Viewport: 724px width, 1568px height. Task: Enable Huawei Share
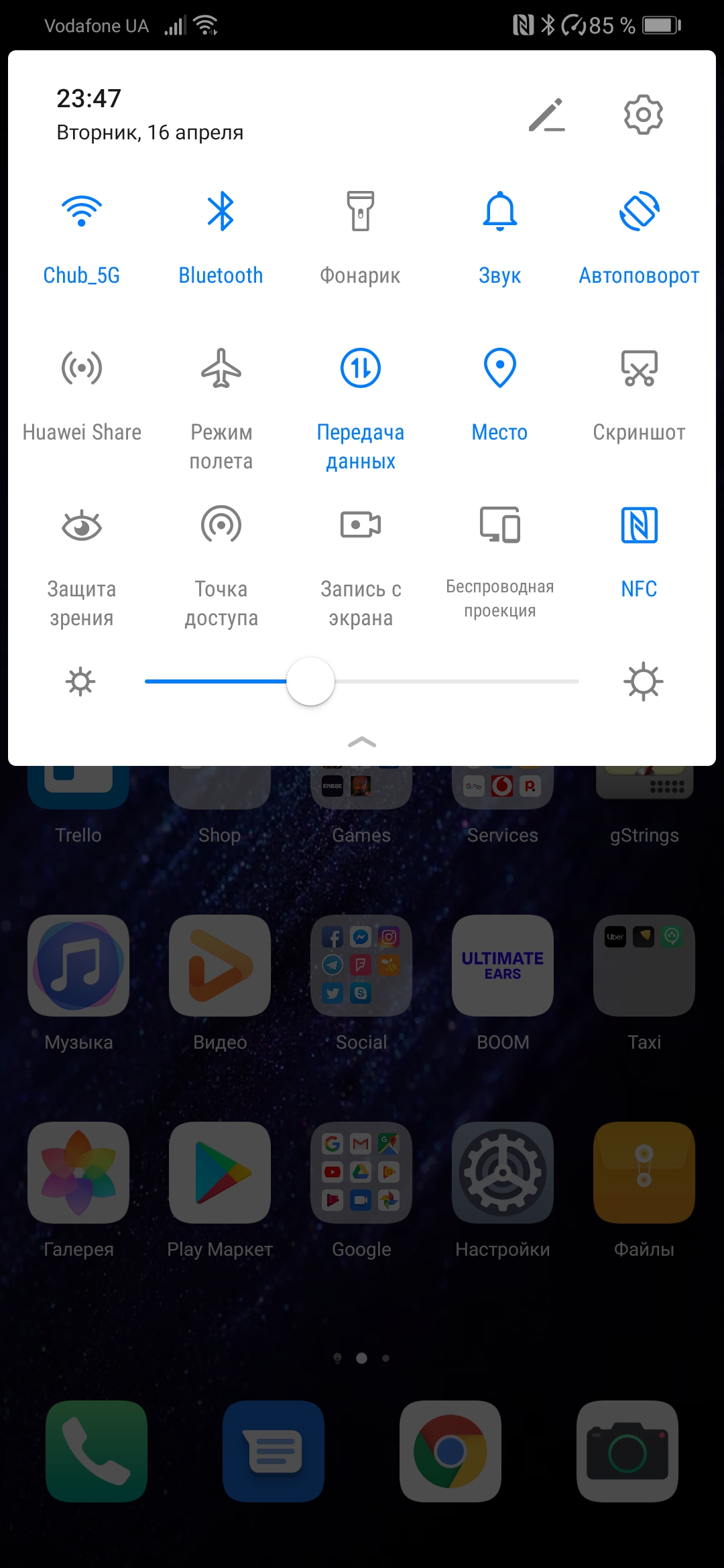[x=82, y=369]
